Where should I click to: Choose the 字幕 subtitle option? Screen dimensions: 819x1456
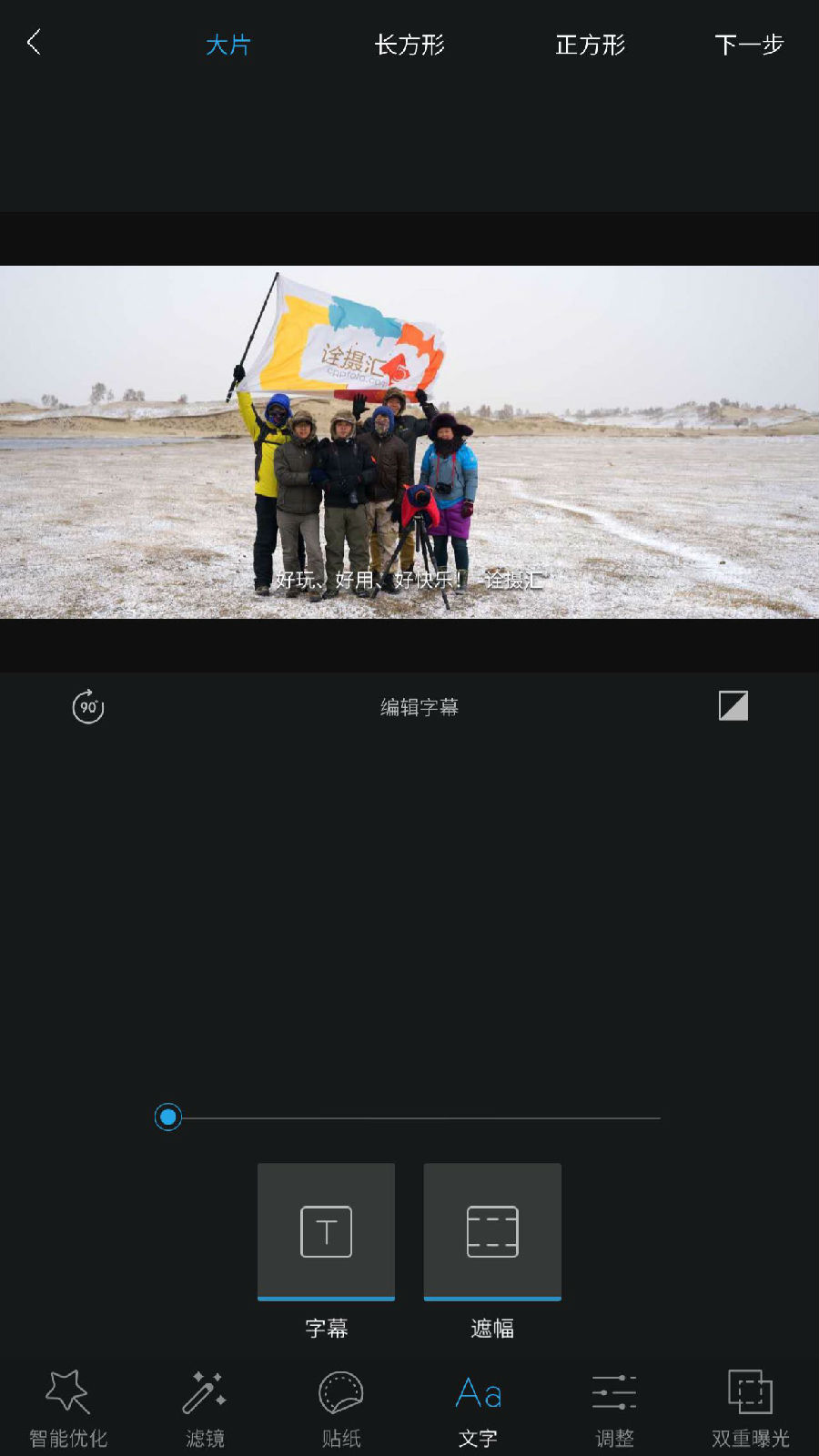(326, 1232)
